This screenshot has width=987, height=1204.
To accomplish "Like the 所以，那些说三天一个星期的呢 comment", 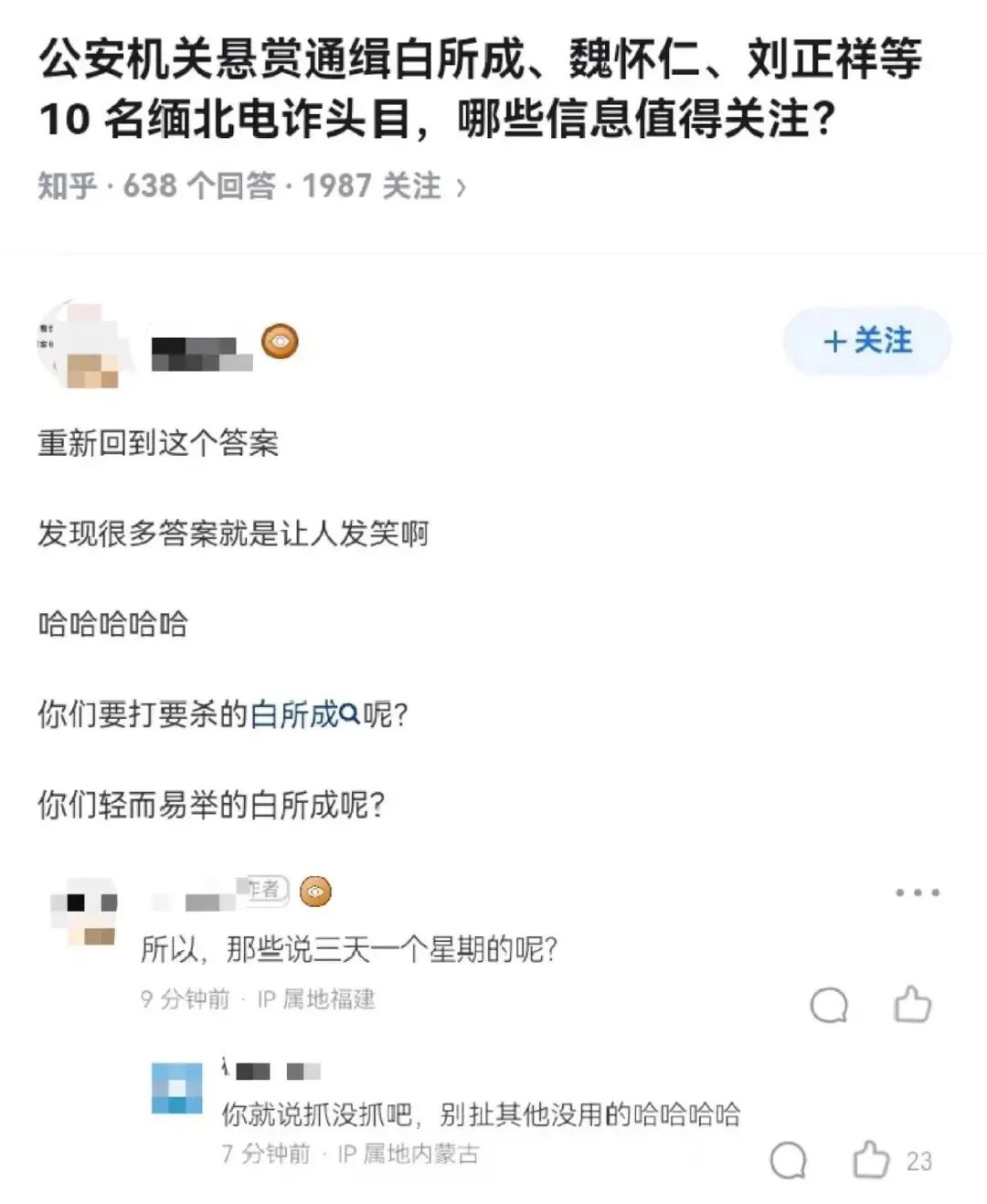I will tap(912, 1004).
